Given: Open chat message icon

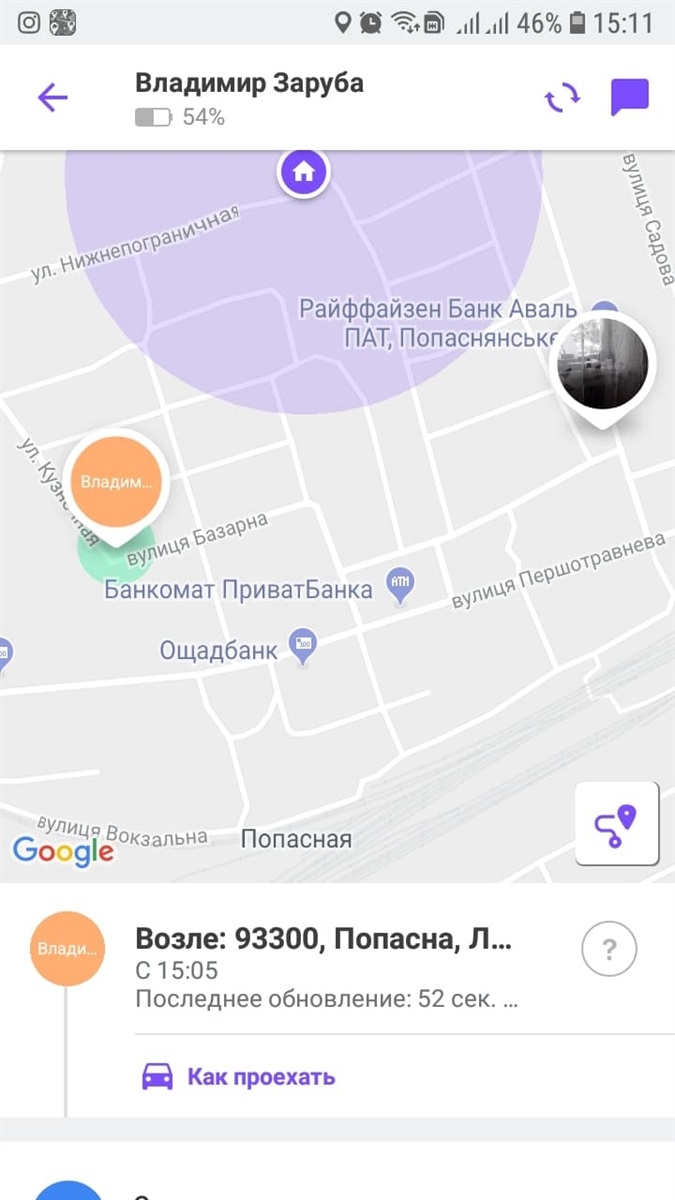Looking at the screenshot, I should [630, 98].
